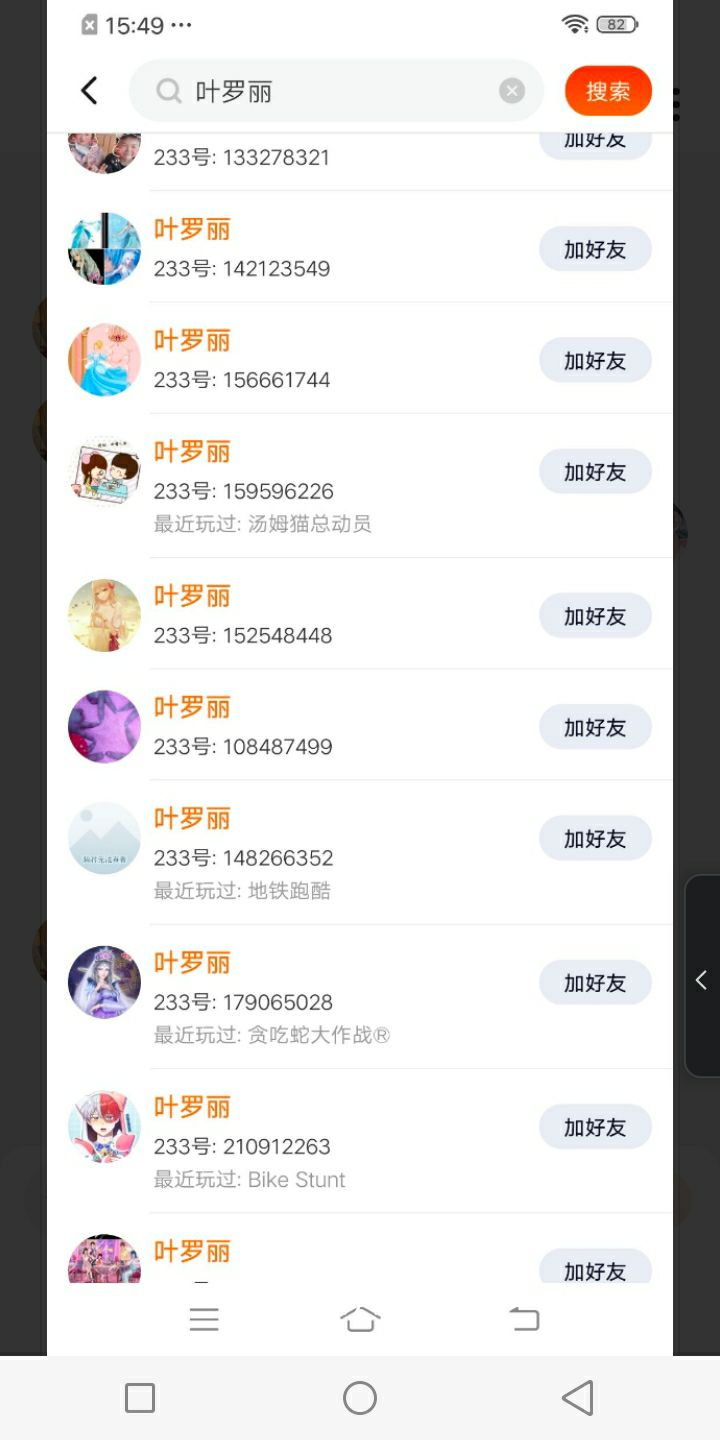720x1440 pixels.
Task: Add user 142123549 as friend
Action: 595,250
